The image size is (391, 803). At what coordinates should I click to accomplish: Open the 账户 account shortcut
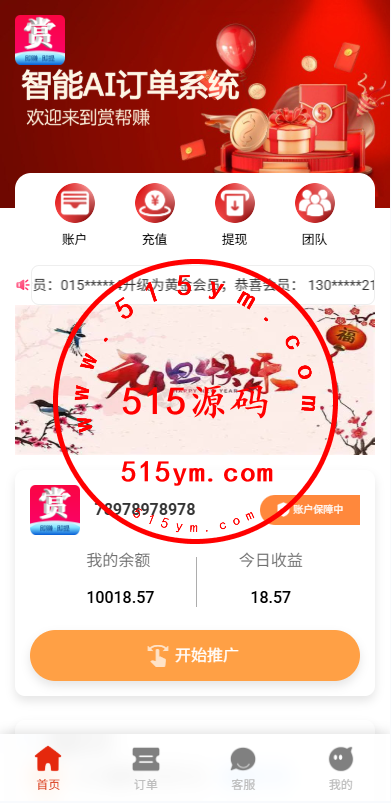(x=74, y=215)
